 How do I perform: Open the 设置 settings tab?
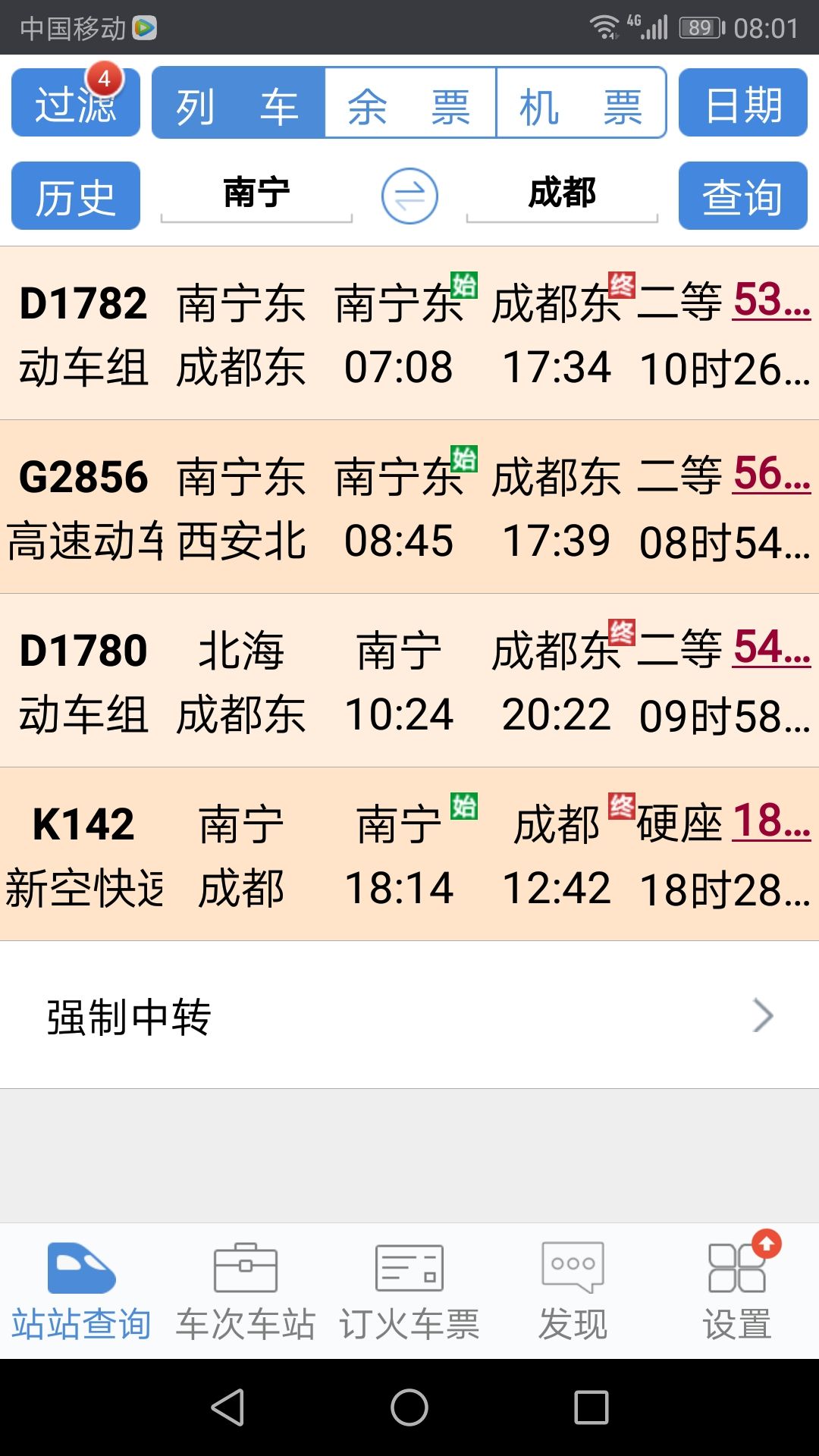[737, 1291]
